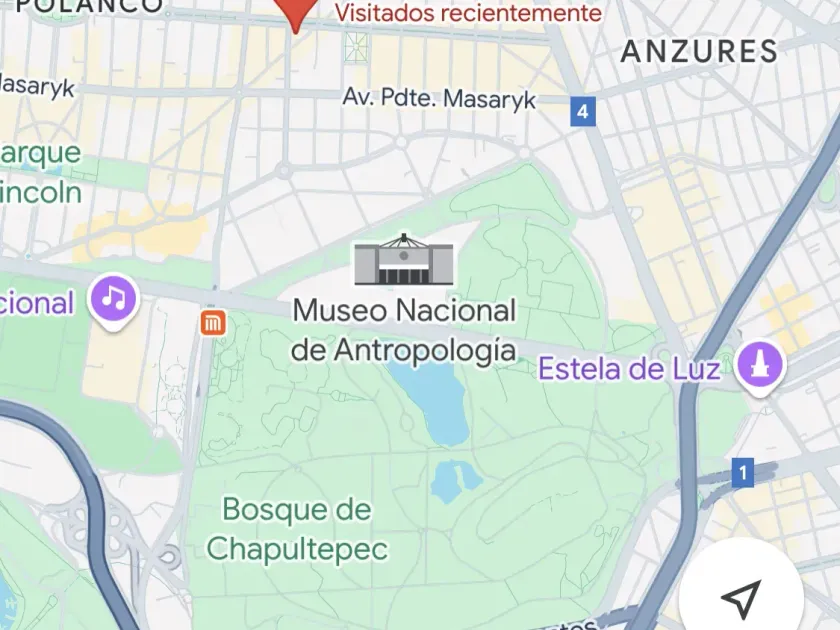Image resolution: width=840 pixels, height=630 pixels.
Task: Center the map on my location
Action: 741,598
